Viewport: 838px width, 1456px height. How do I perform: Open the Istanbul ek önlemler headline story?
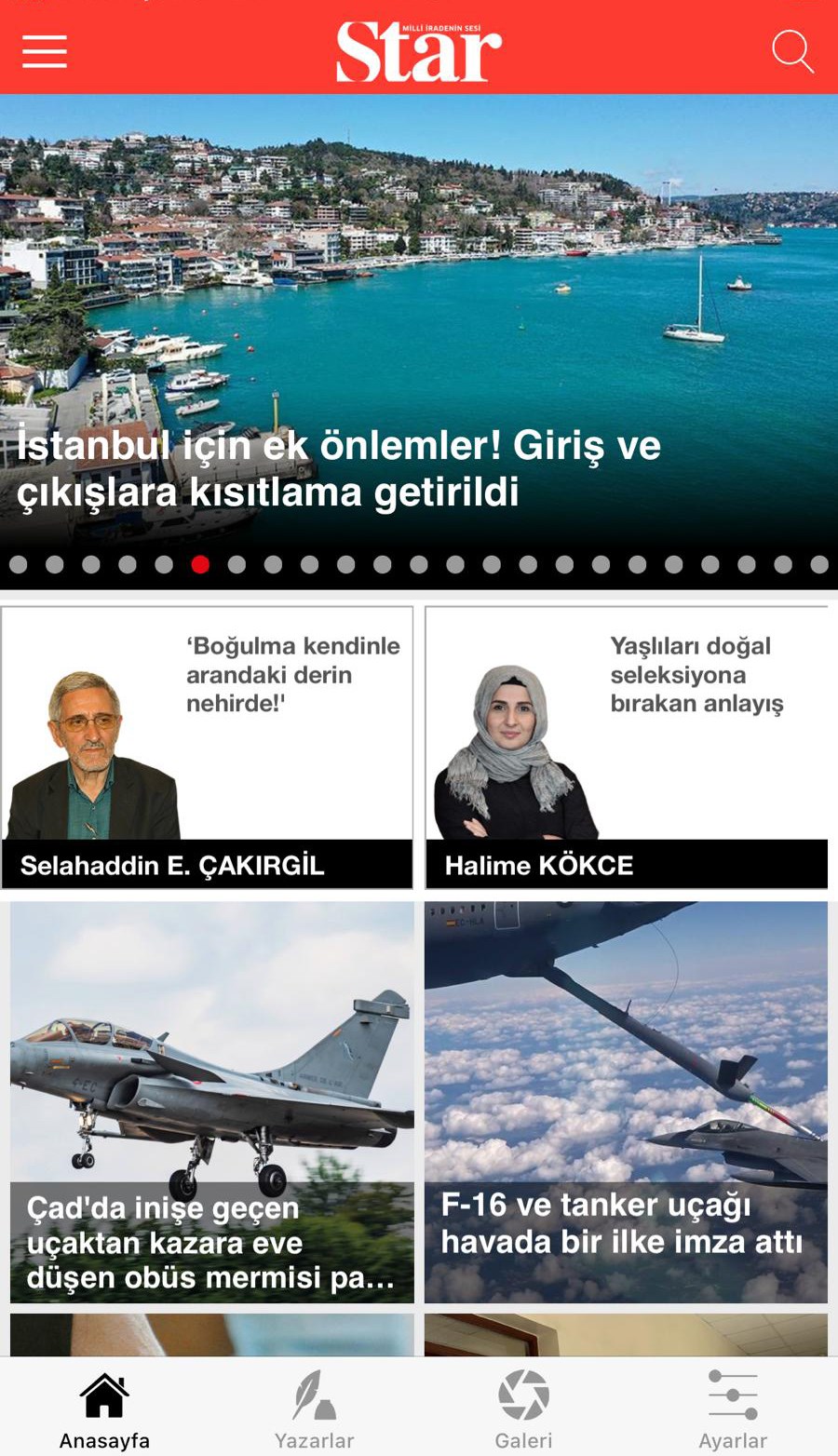tap(339, 468)
